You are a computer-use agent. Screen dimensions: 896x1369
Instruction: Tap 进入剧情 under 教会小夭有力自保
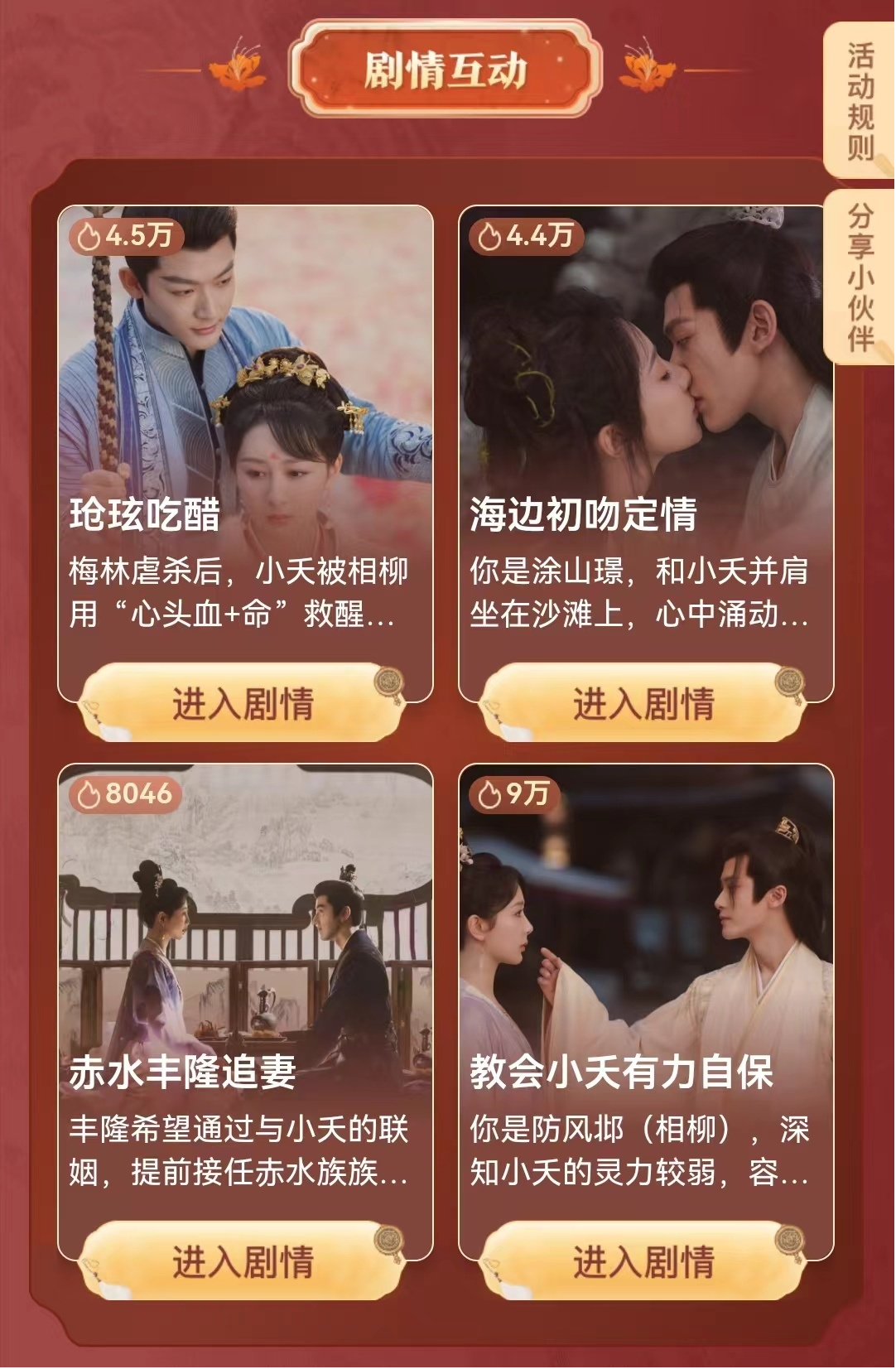643,1261
